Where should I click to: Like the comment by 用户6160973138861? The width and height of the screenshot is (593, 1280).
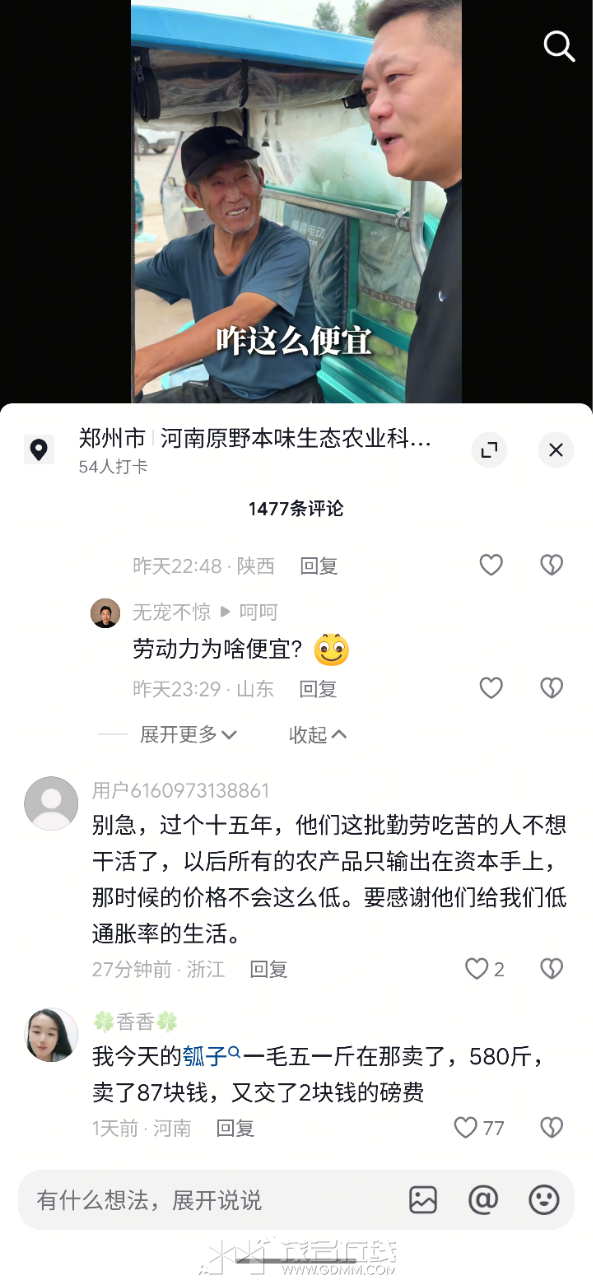click(x=485, y=969)
